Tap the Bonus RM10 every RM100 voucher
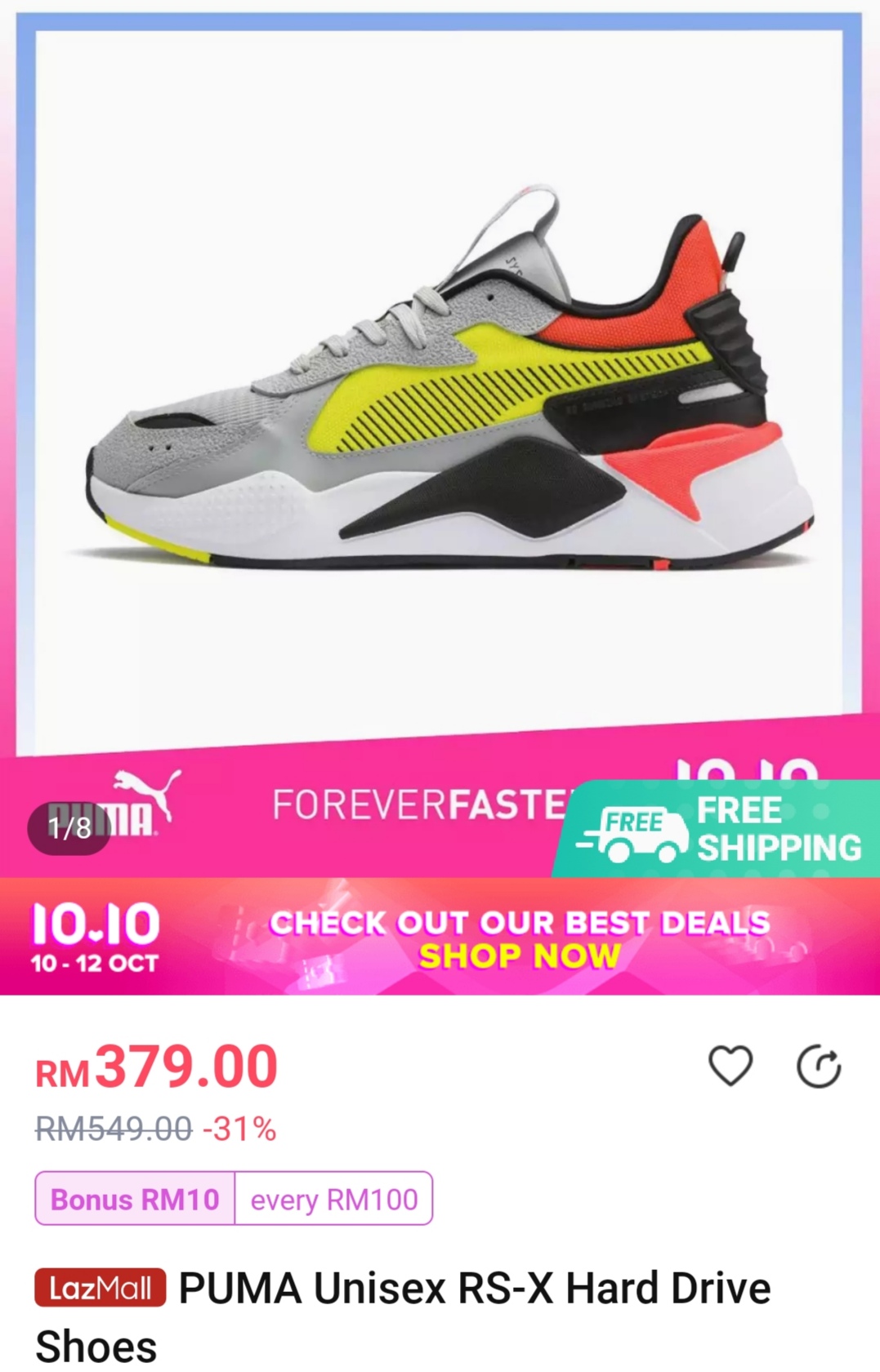The width and height of the screenshot is (880, 1372). tap(234, 1199)
